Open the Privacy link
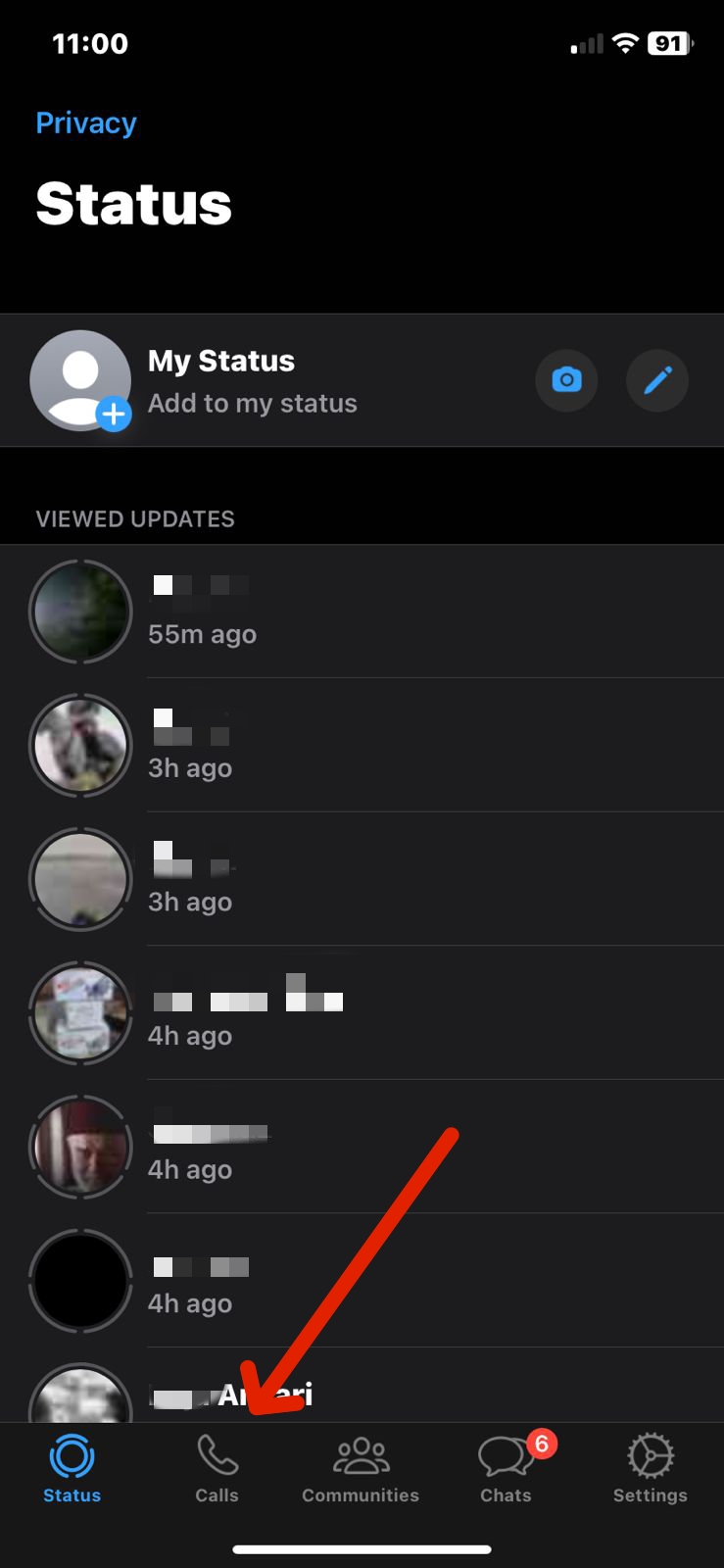724x1568 pixels. point(86,123)
